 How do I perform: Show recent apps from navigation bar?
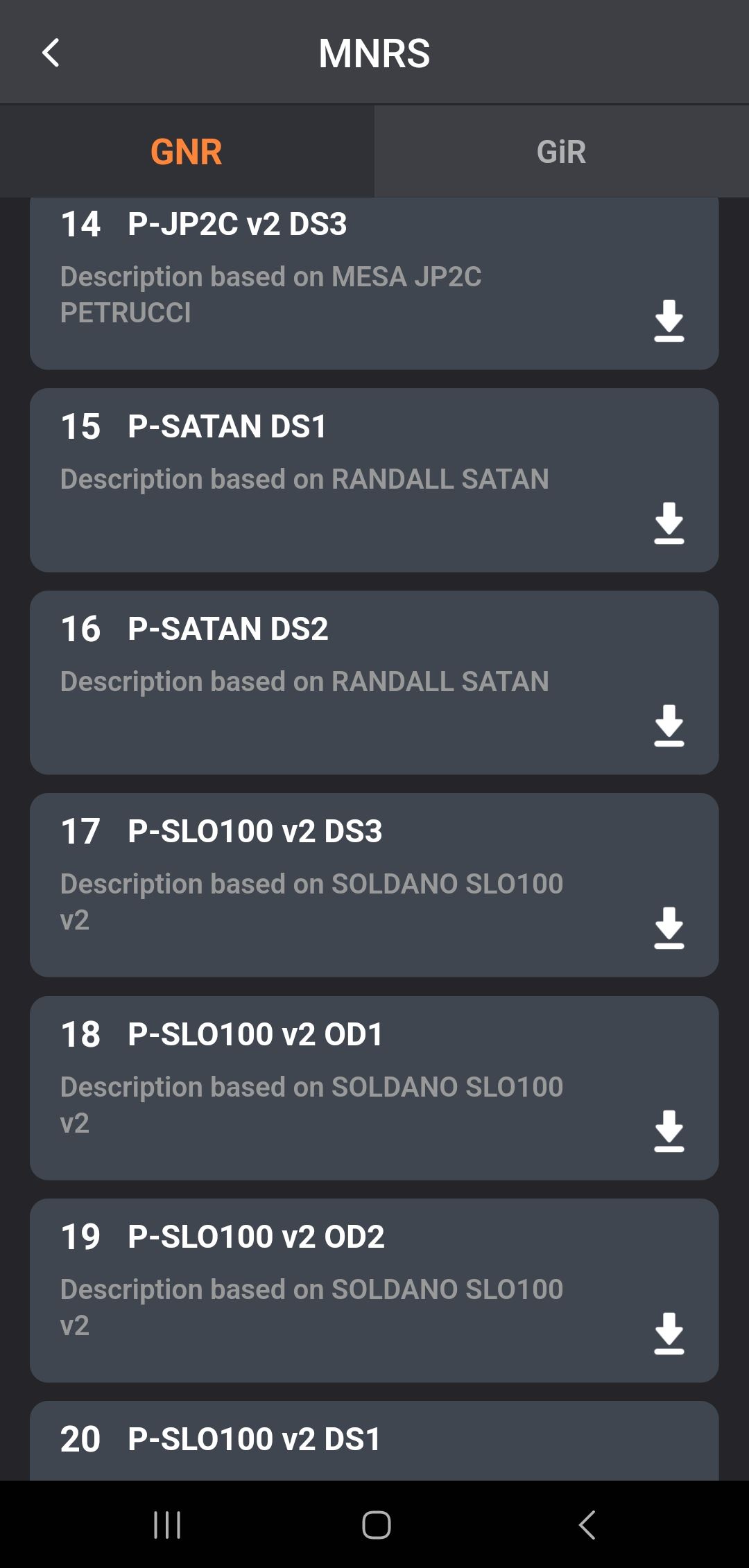tap(167, 1524)
